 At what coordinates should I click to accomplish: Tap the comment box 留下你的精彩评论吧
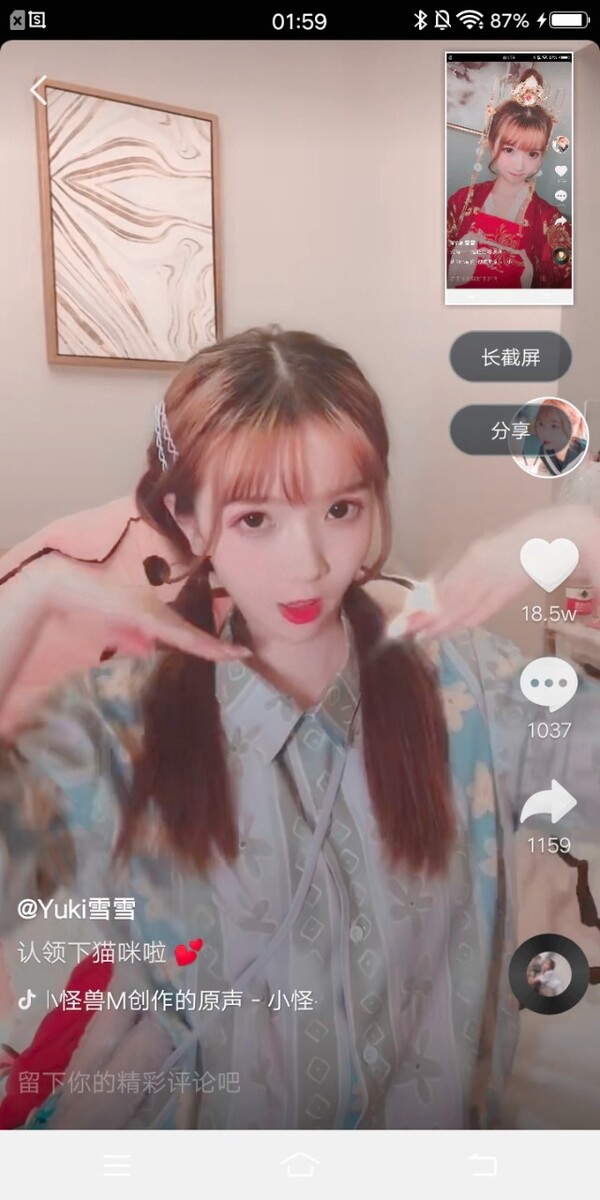coord(130,1082)
